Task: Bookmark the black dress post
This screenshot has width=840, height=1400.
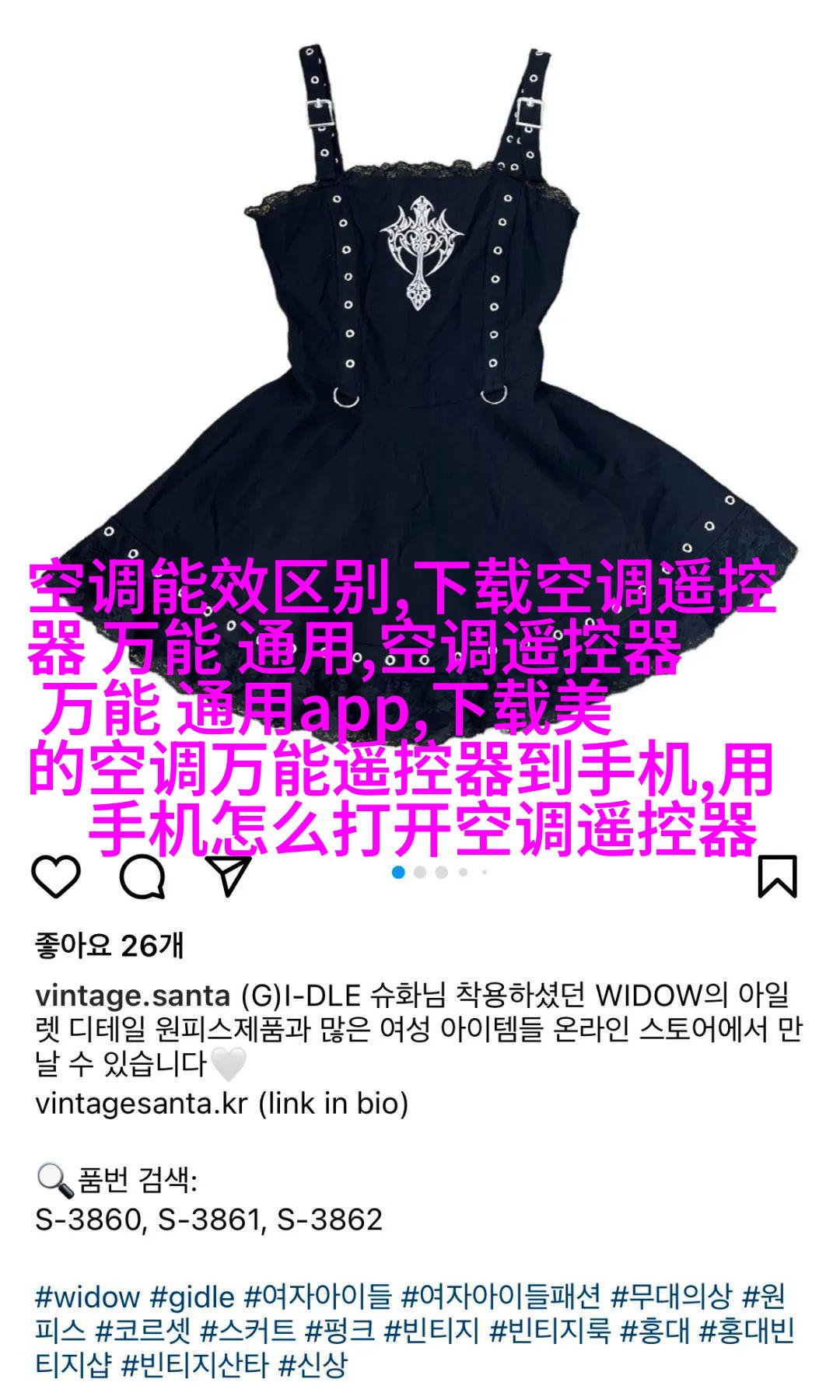Action: click(x=778, y=877)
